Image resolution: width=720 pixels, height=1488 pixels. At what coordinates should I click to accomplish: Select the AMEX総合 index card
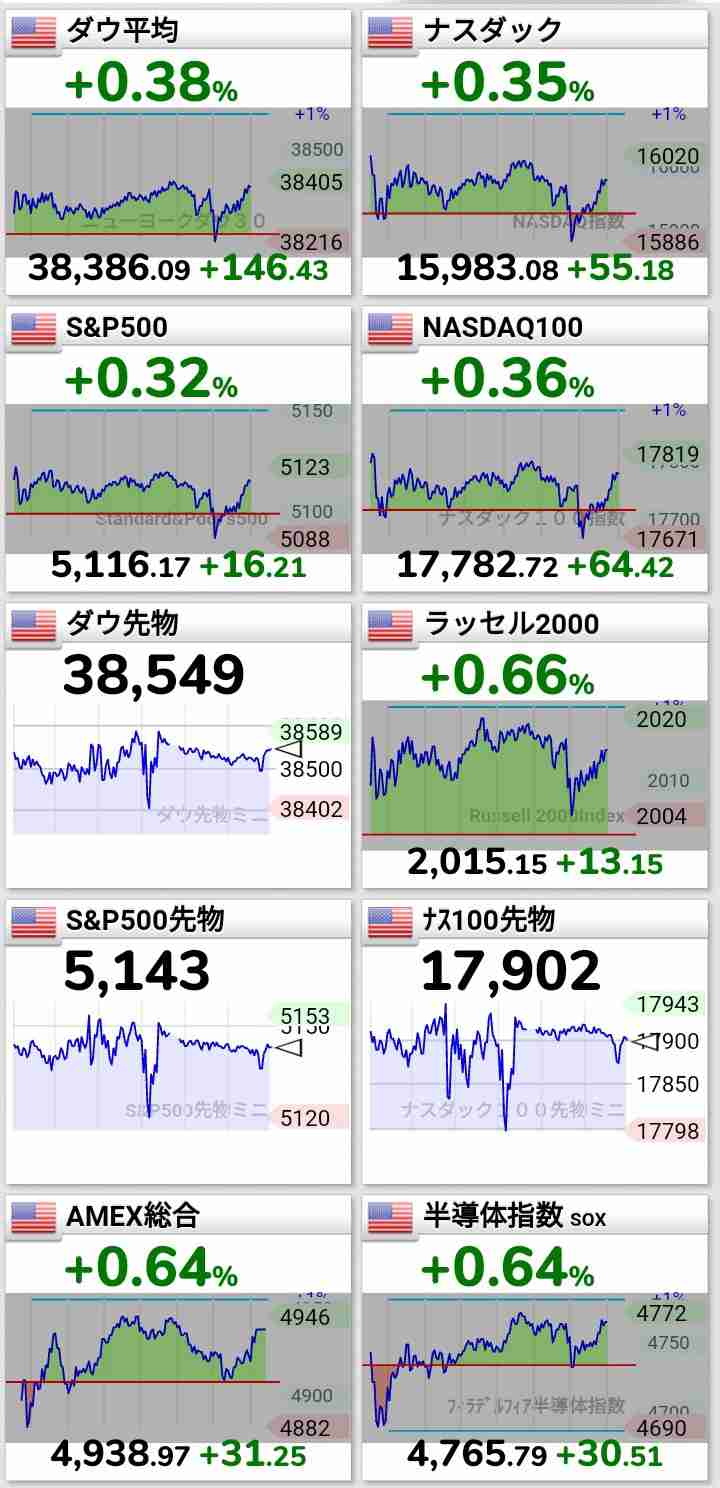(179, 1338)
